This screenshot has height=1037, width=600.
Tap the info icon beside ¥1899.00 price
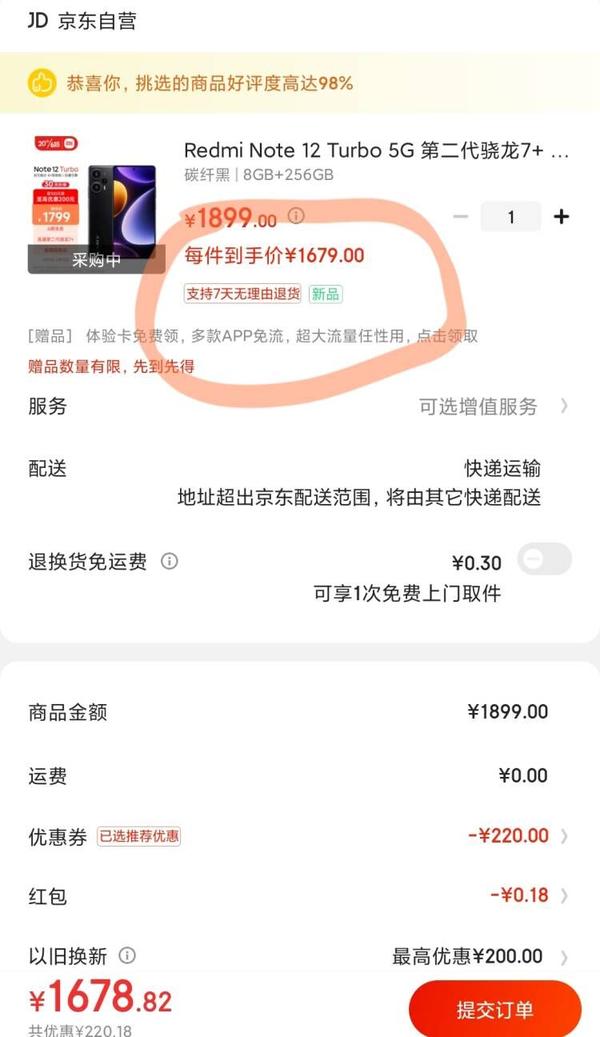(296, 216)
